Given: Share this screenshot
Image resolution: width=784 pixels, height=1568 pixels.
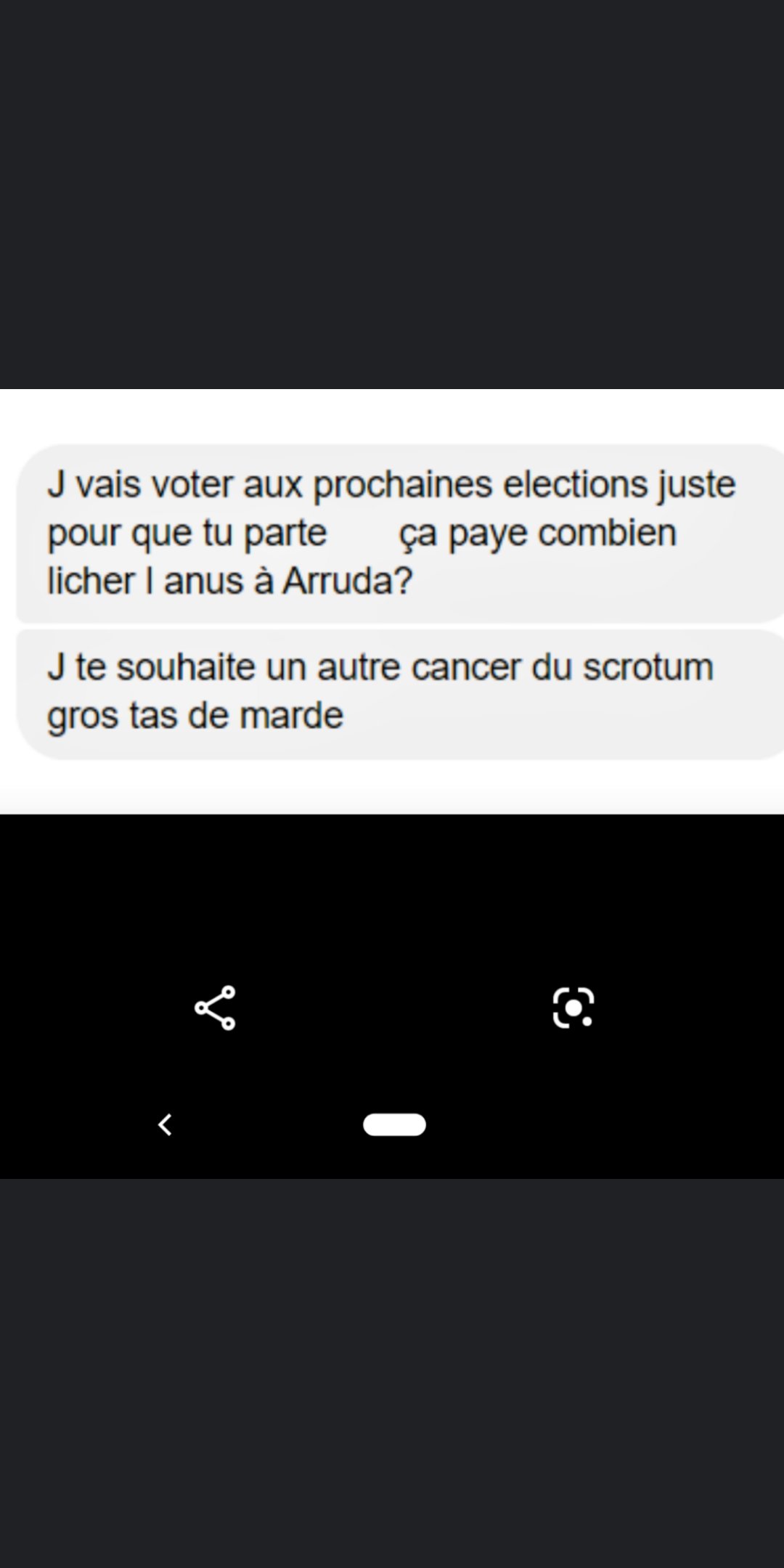Looking at the screenshot, I should click(215, 1008).
